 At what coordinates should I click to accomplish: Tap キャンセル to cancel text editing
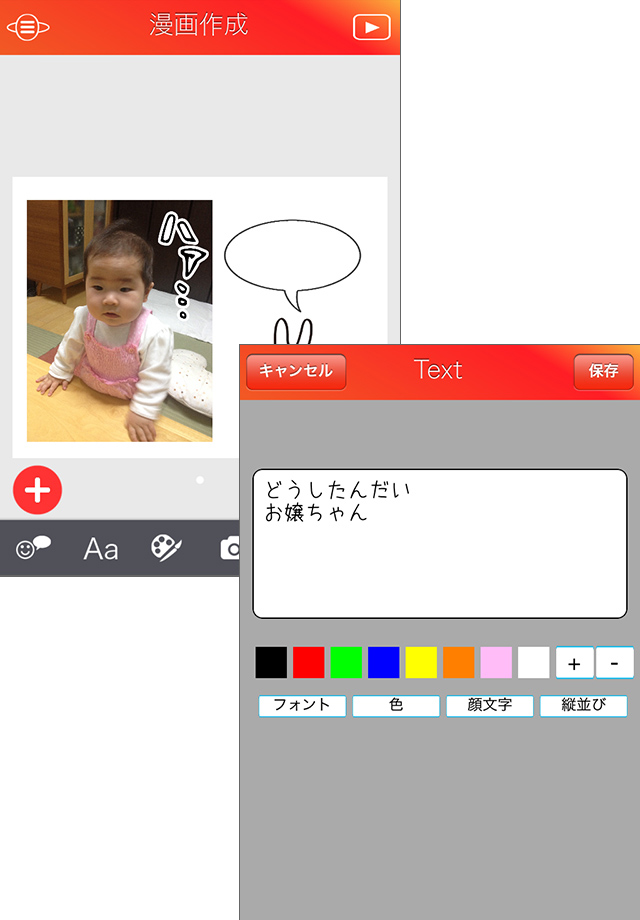click(x=296, y=371)
